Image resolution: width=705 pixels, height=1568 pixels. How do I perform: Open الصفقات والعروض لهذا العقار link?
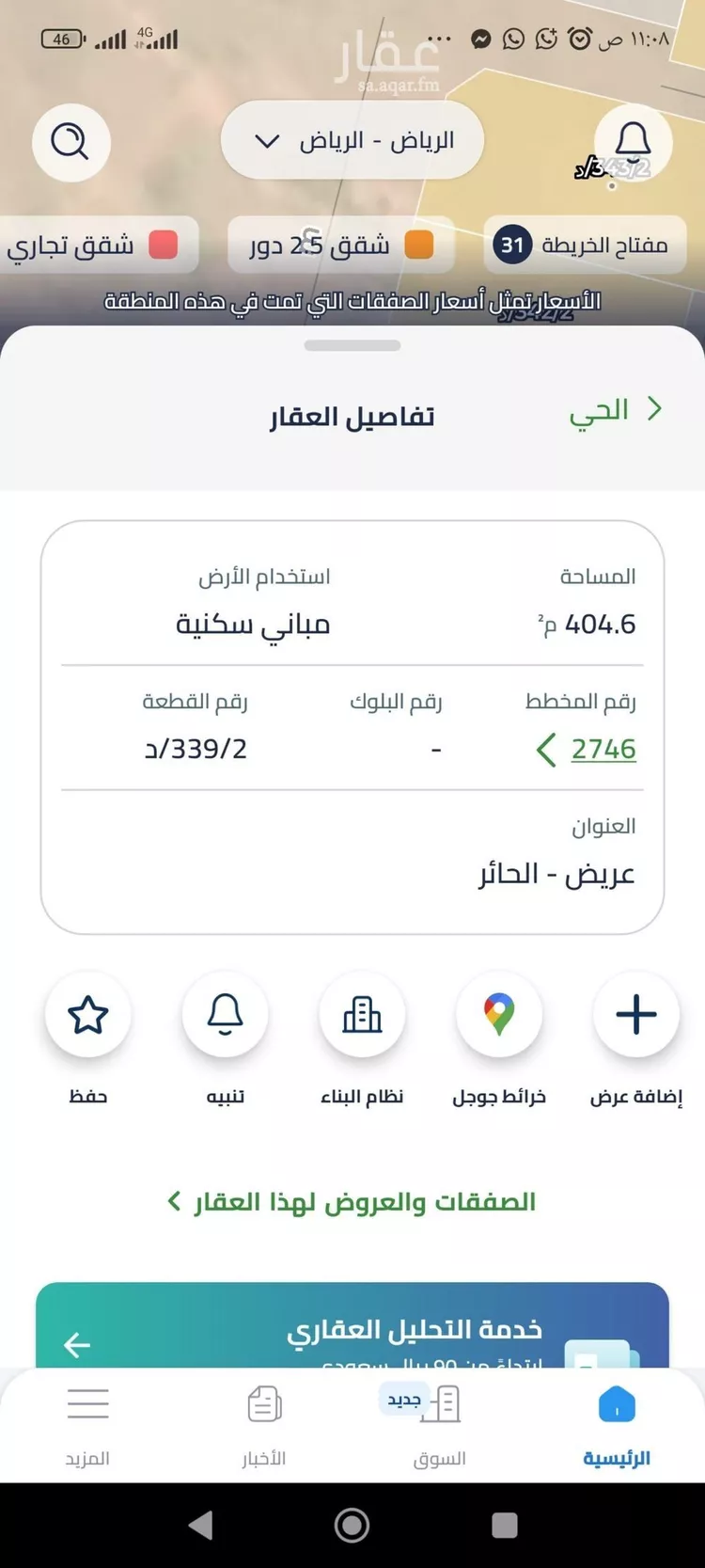[x=352, y=1202]
